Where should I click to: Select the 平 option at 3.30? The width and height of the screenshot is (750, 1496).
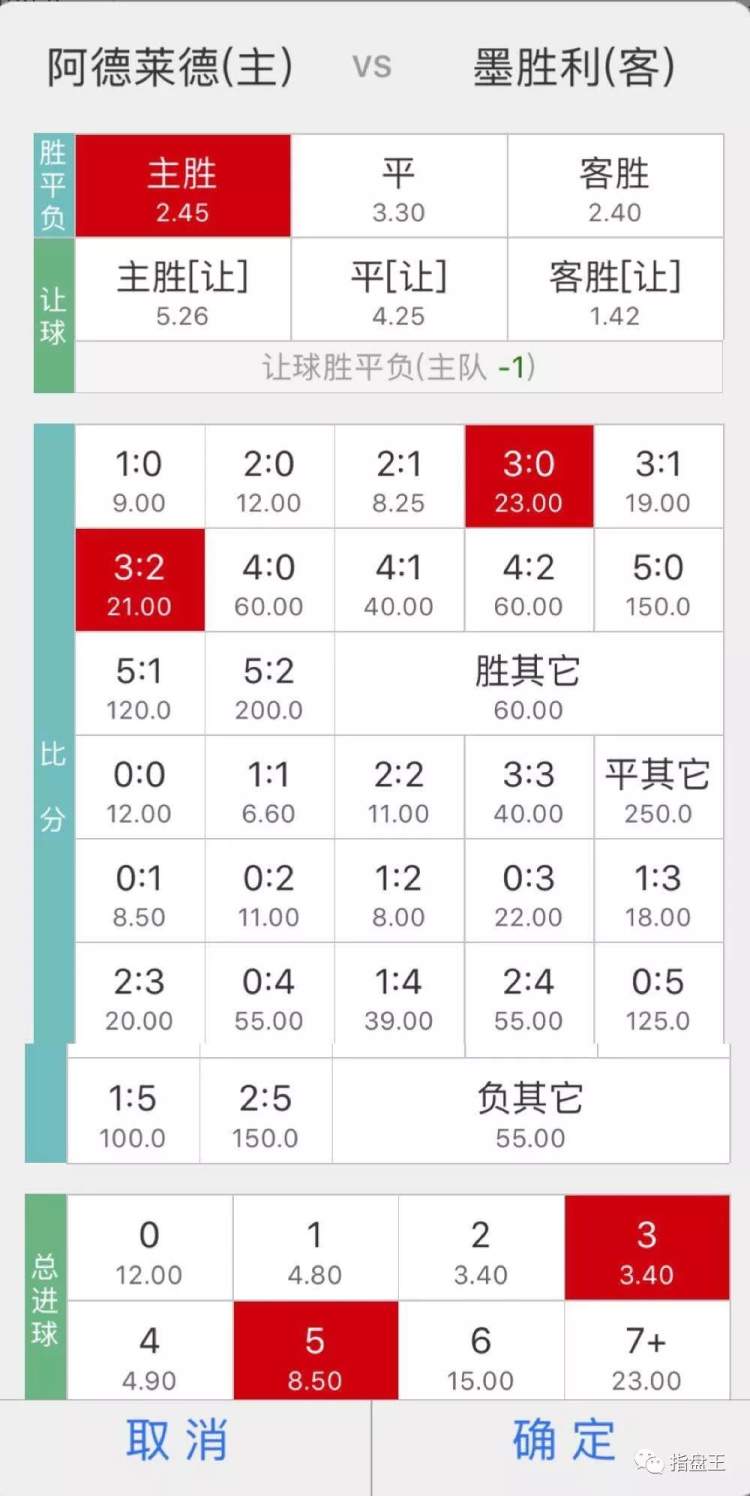(x=399, y=187)
